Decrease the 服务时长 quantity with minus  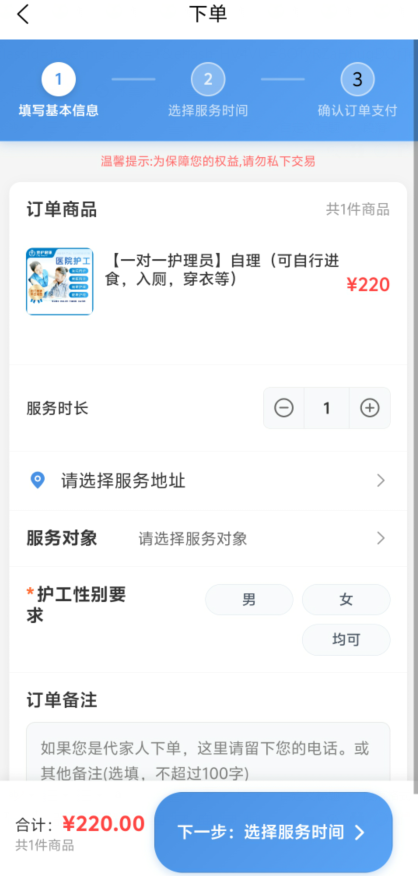pyautogui.click(x=284, y=408)
